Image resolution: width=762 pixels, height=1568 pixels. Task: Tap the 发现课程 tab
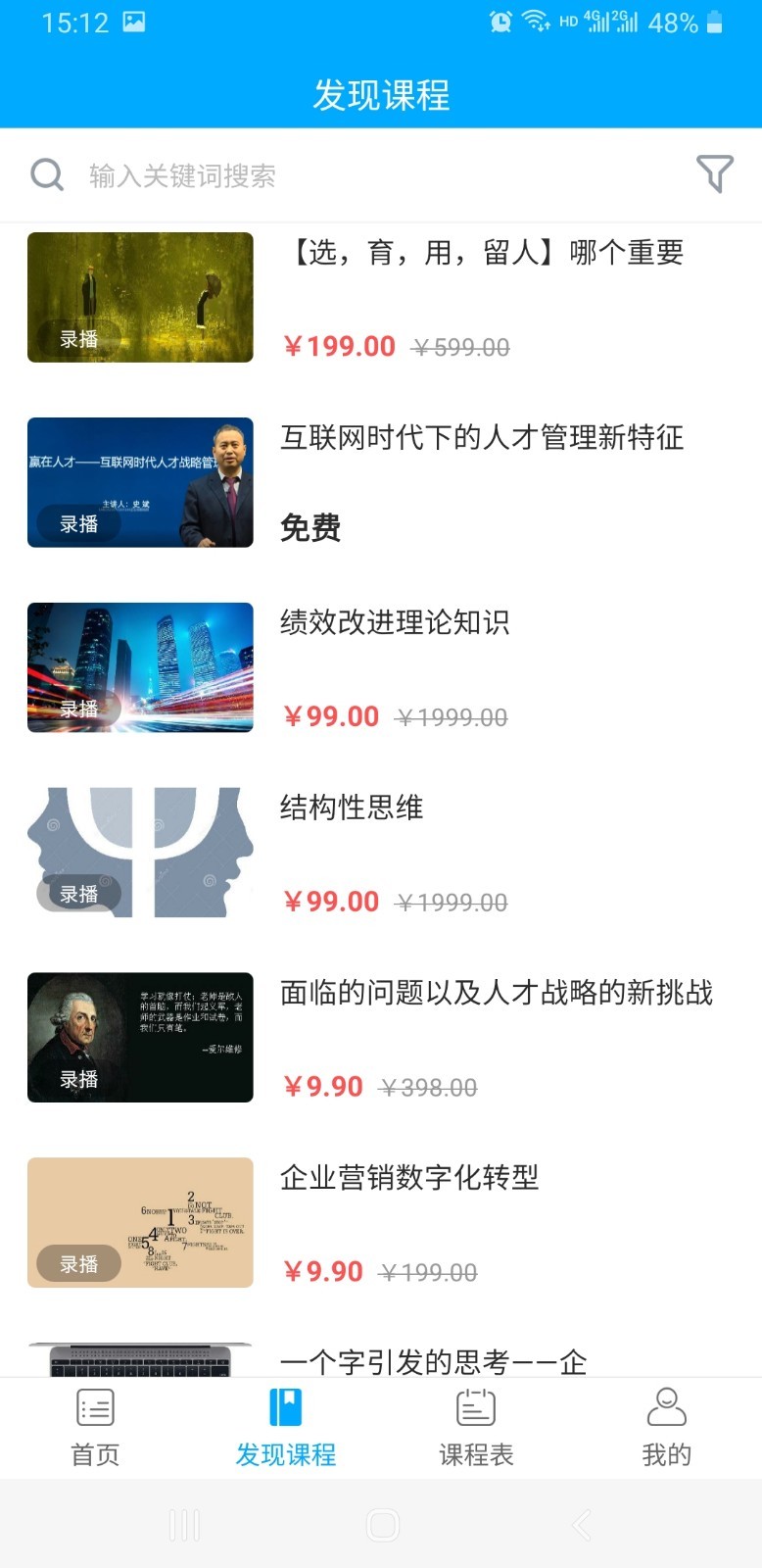(x=285, y=1427)
